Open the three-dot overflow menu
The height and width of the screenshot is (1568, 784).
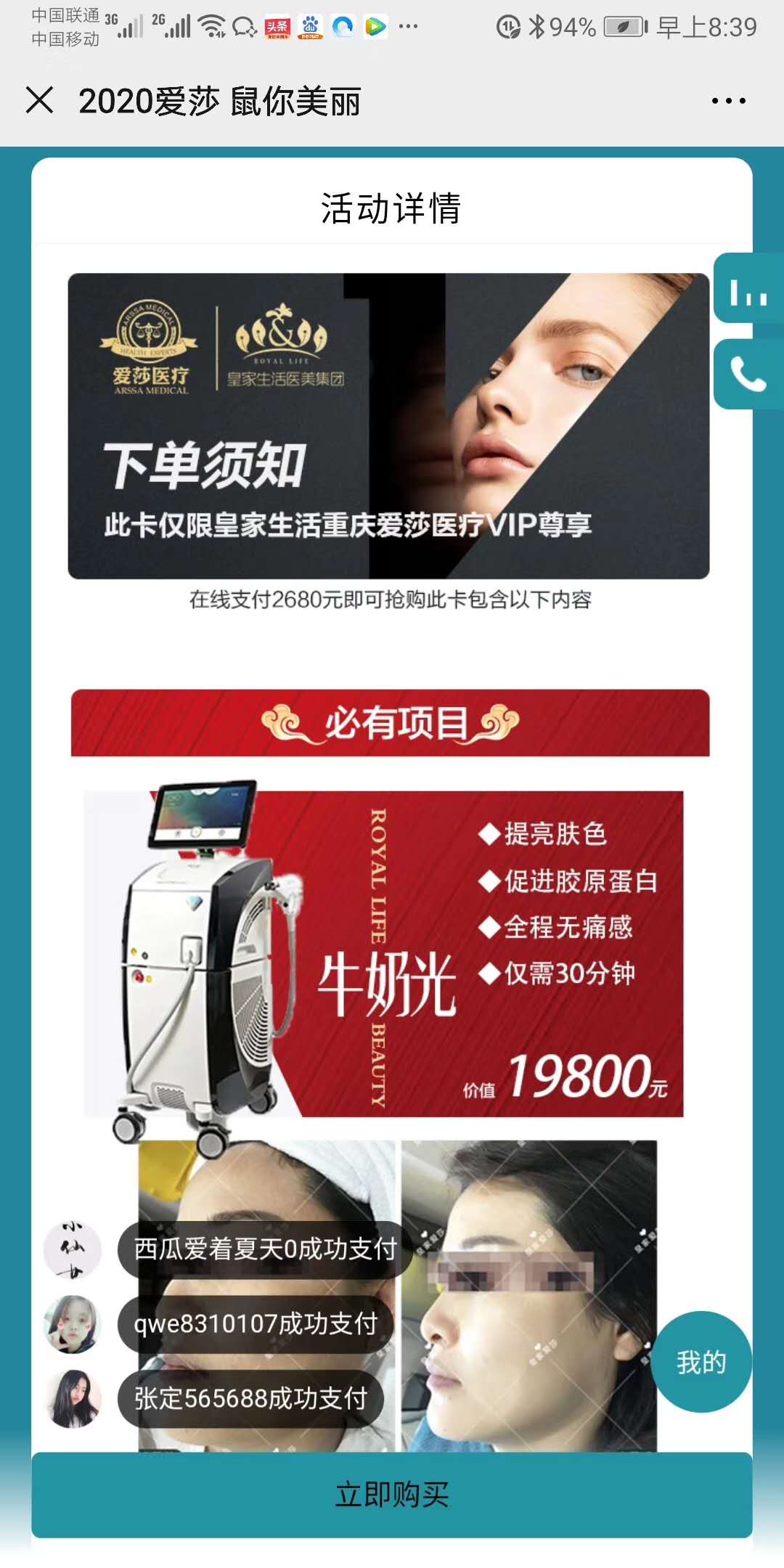pos(728,101)
